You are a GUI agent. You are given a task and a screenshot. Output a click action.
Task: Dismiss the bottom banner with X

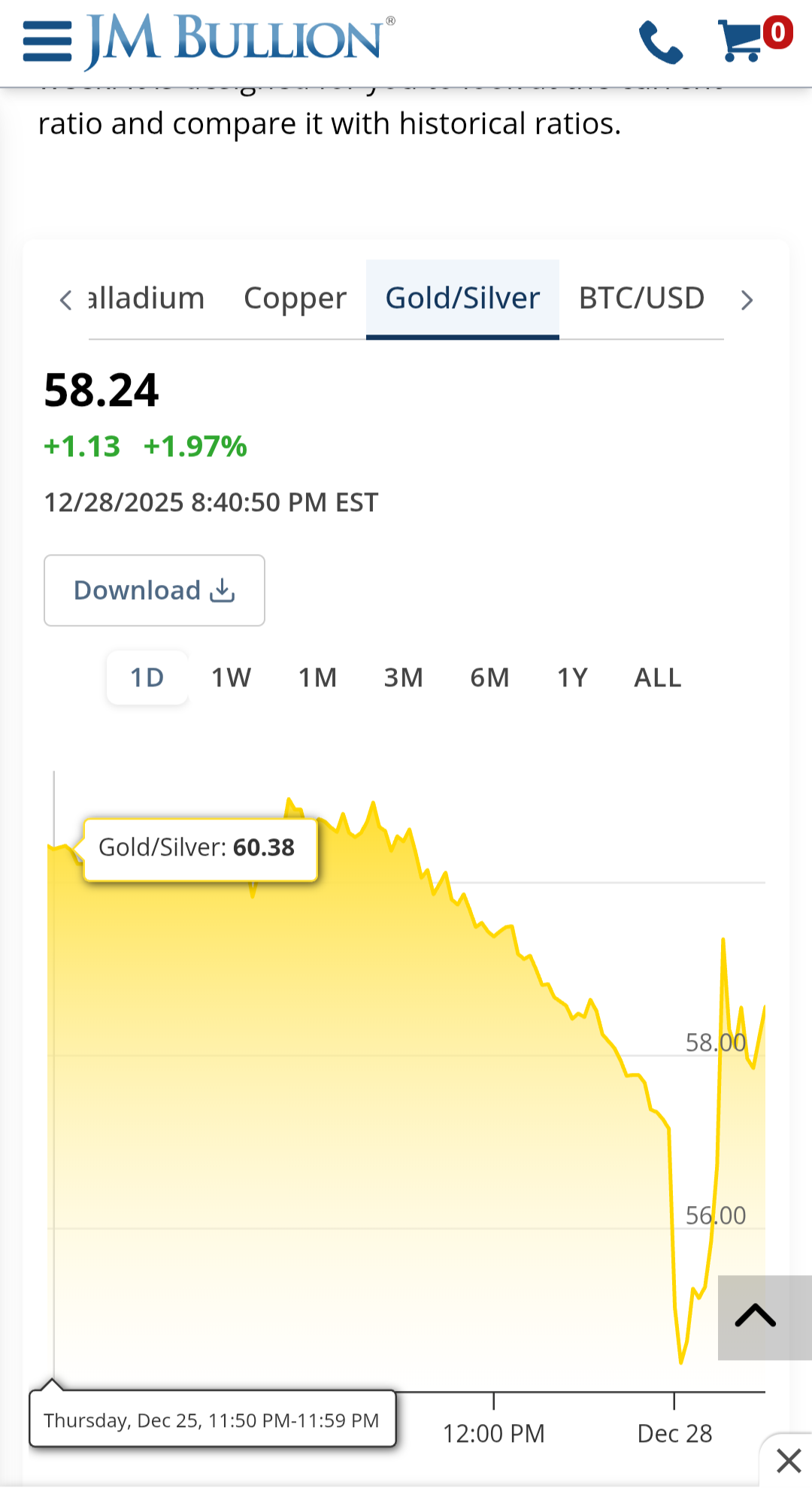click(789, 1461)
